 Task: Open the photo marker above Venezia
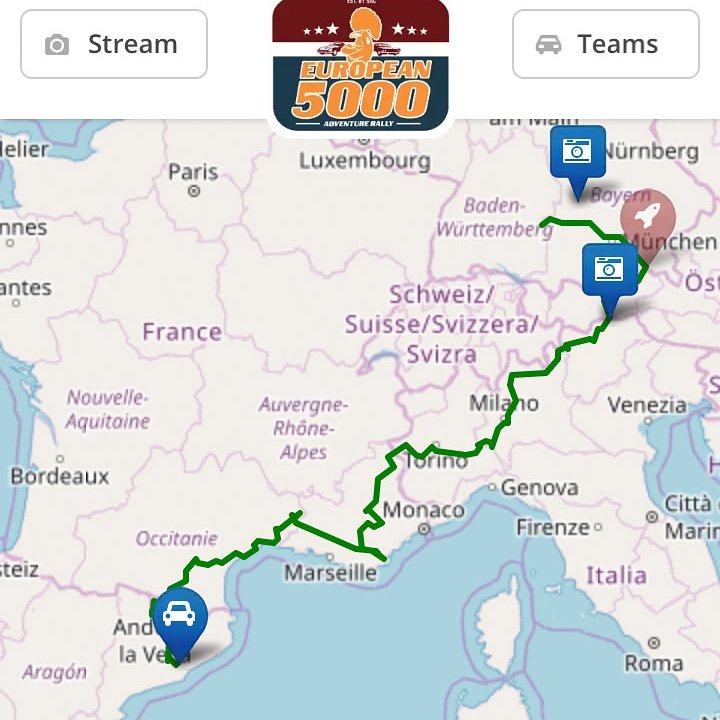tap(609, 271)
